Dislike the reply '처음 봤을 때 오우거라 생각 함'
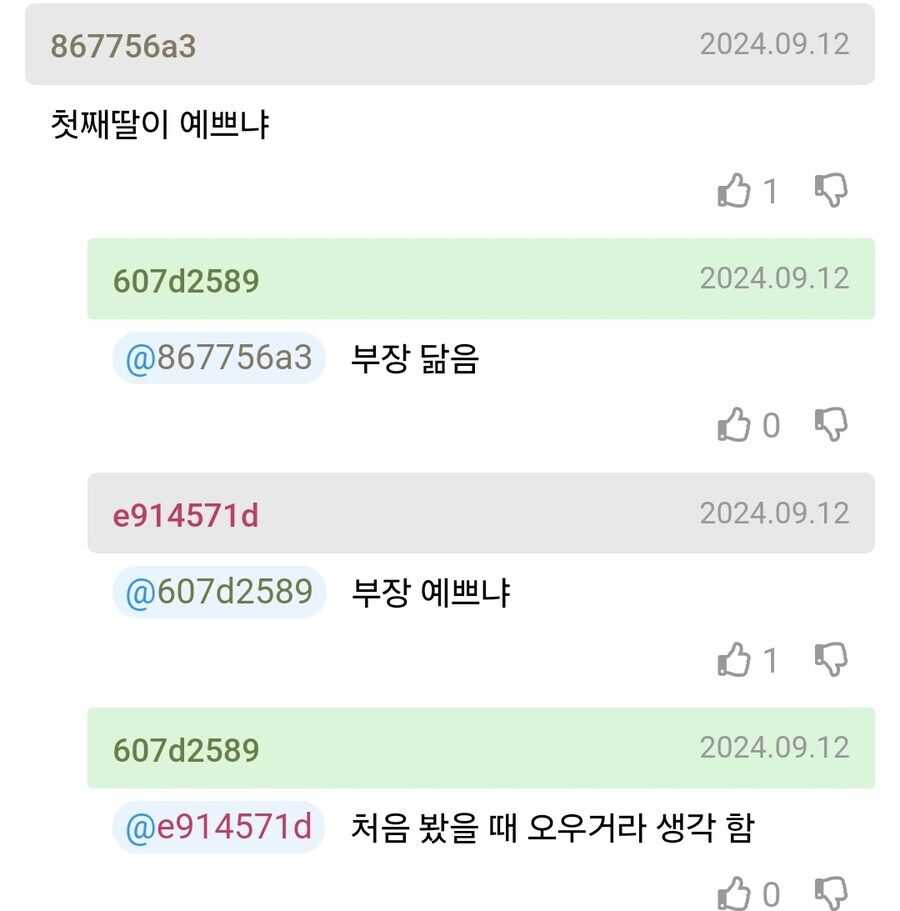 (831, 893)
